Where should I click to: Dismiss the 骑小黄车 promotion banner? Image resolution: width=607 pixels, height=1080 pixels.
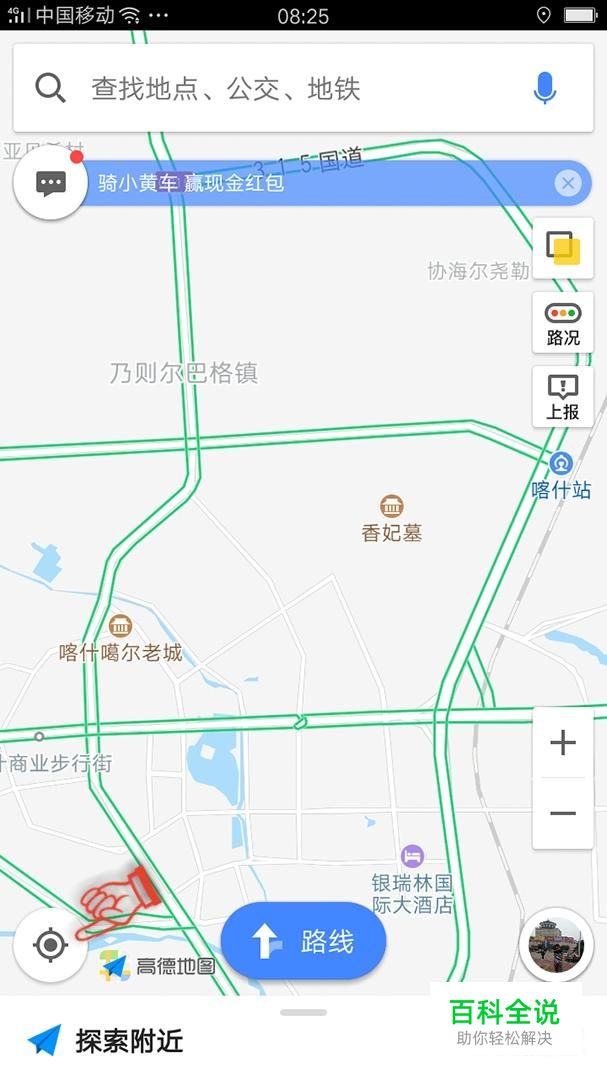[568, 183]
